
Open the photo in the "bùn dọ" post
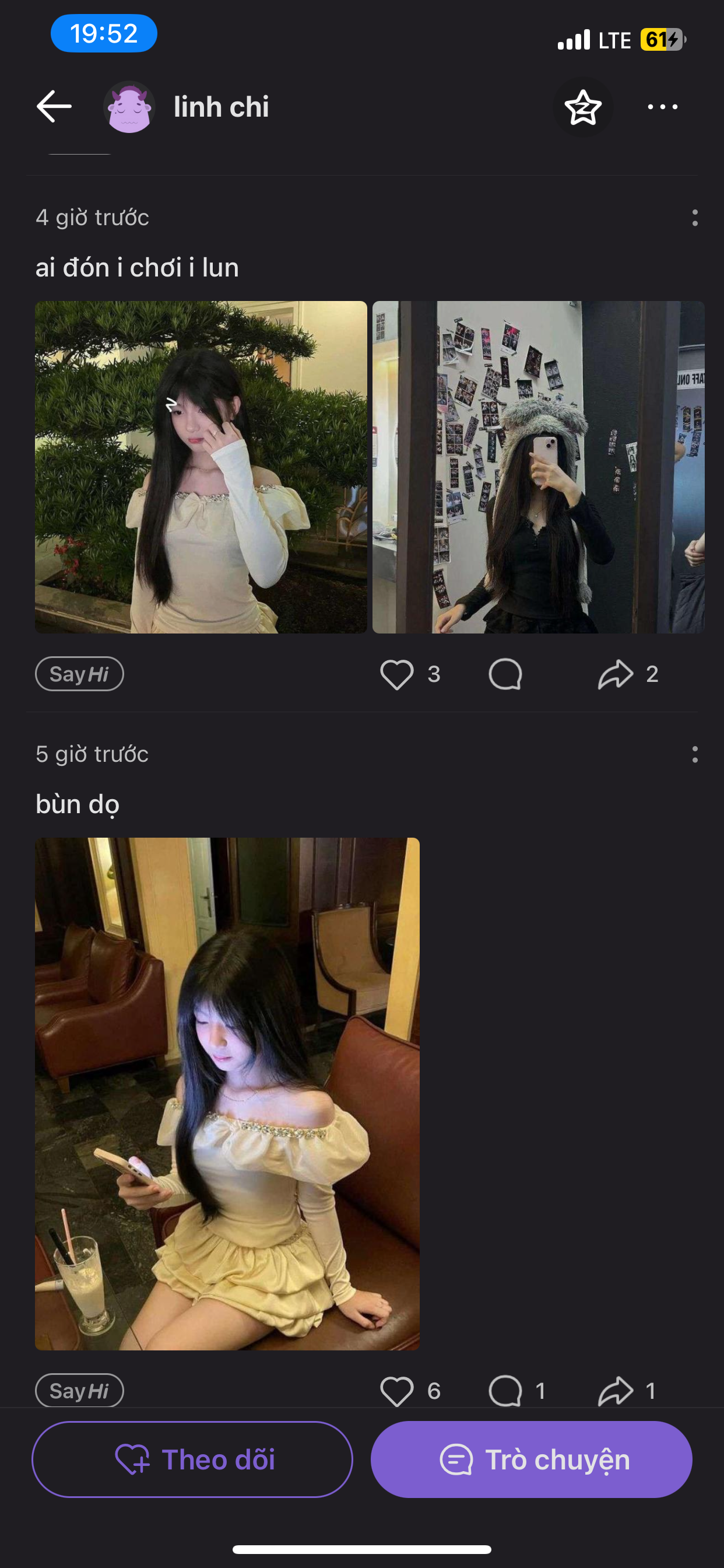[227, 1093]
